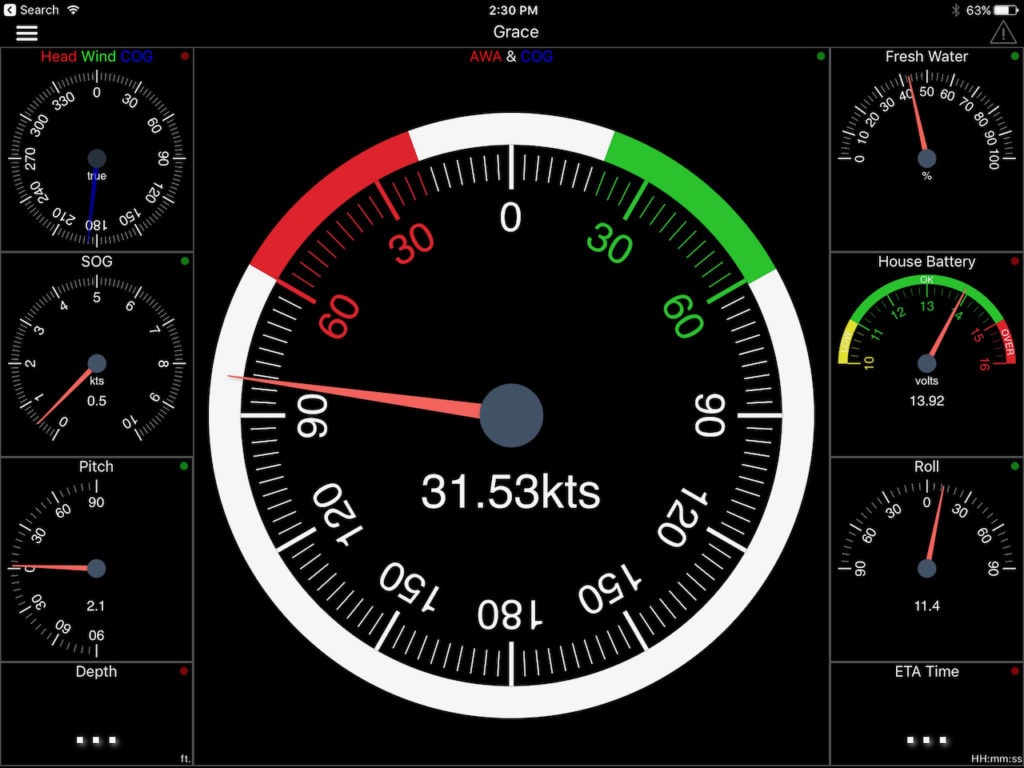Open the alerts warning triangle
Screen dimensions: 1024x768
click(1001, 33)
